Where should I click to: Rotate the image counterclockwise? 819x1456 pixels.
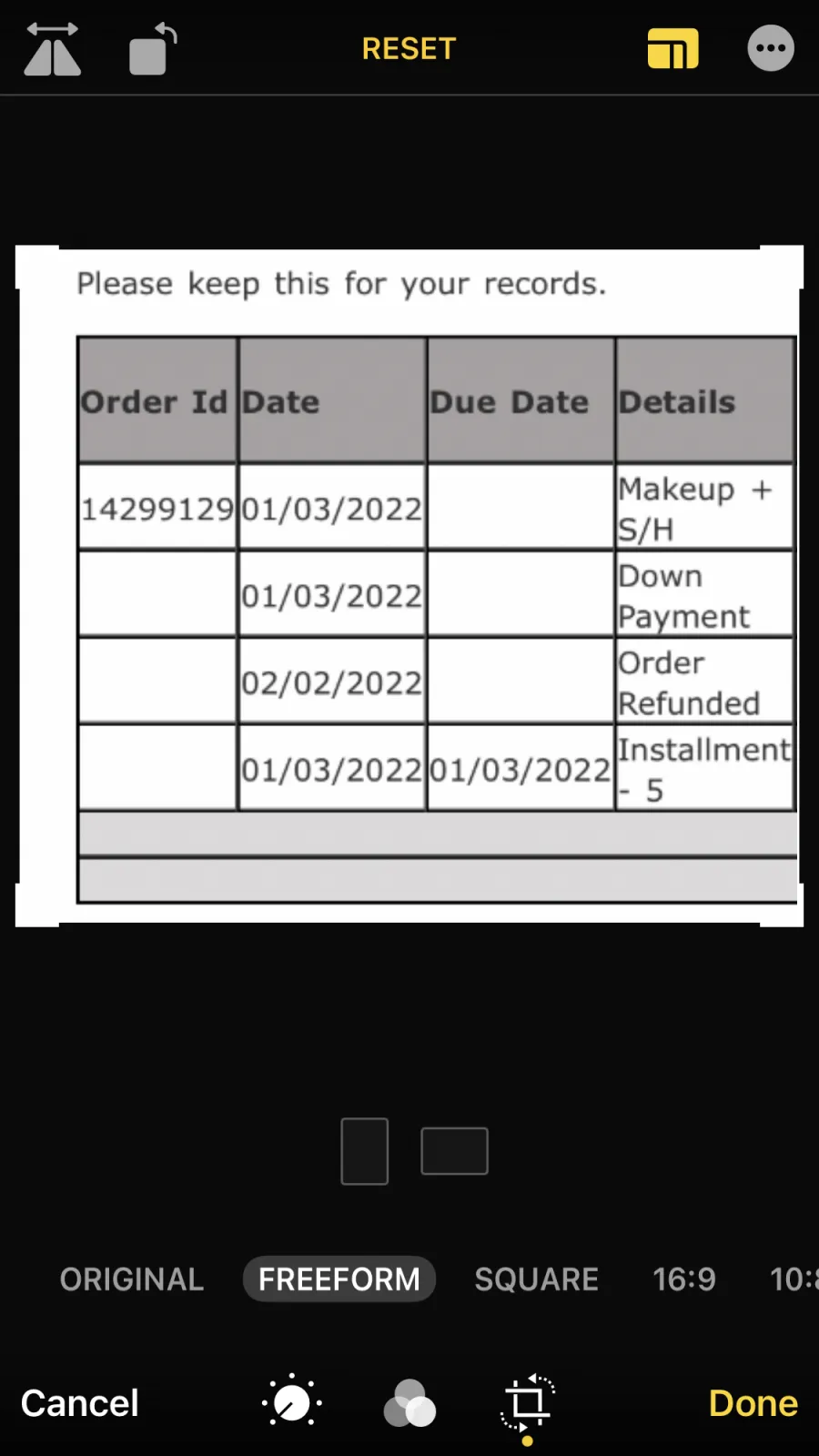pyautogui.click(x=153, y=49)
